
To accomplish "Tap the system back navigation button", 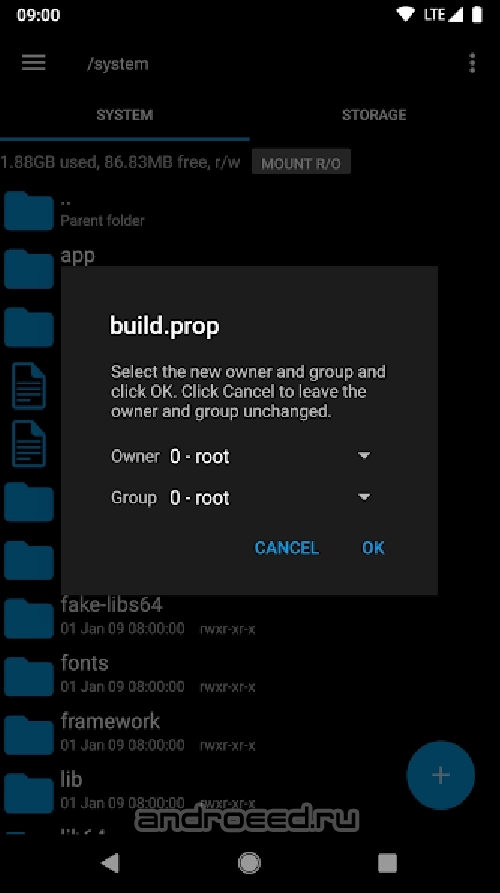I will (x=110, y=863).
